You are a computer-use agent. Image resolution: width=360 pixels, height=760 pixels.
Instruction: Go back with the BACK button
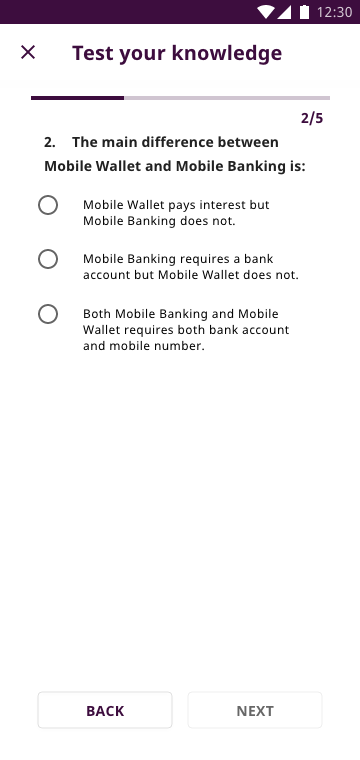tap(105, 711)
